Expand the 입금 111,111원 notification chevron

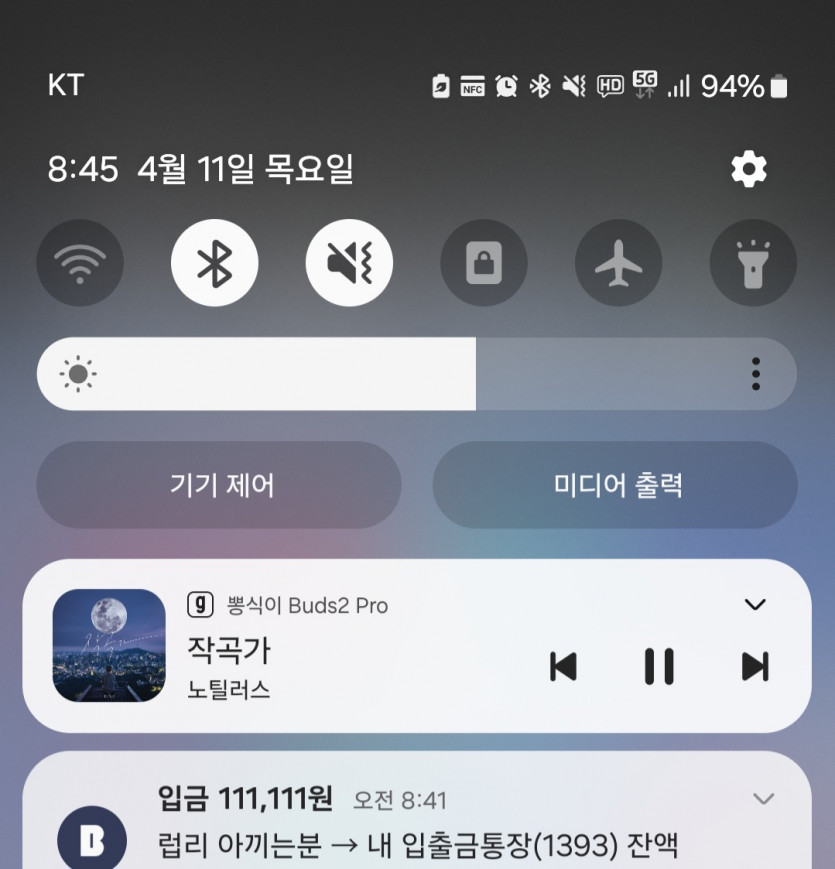764,798
